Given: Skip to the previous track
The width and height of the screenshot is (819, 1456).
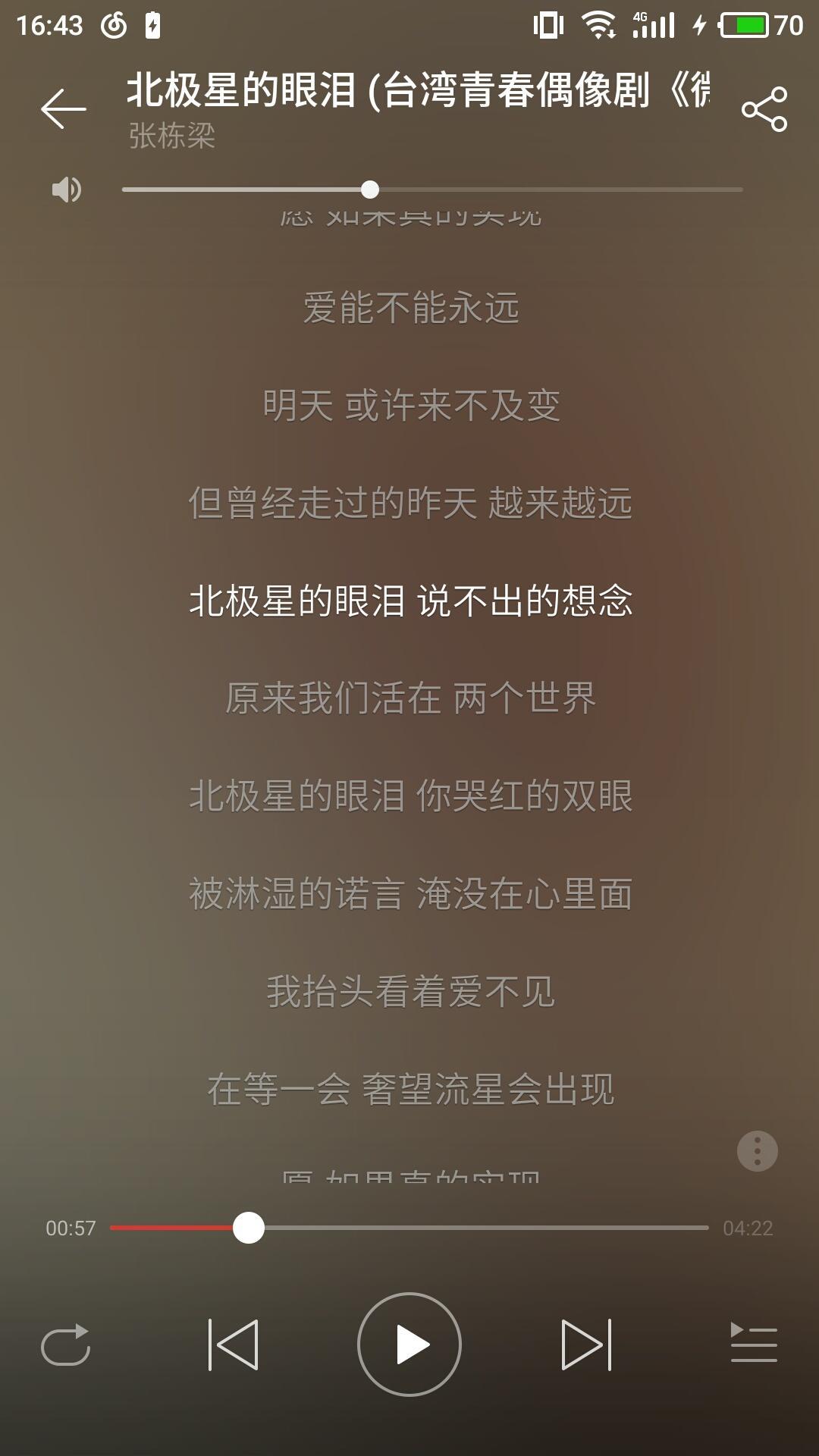Looking at the screenshot, I should (x=233, y=1345).
